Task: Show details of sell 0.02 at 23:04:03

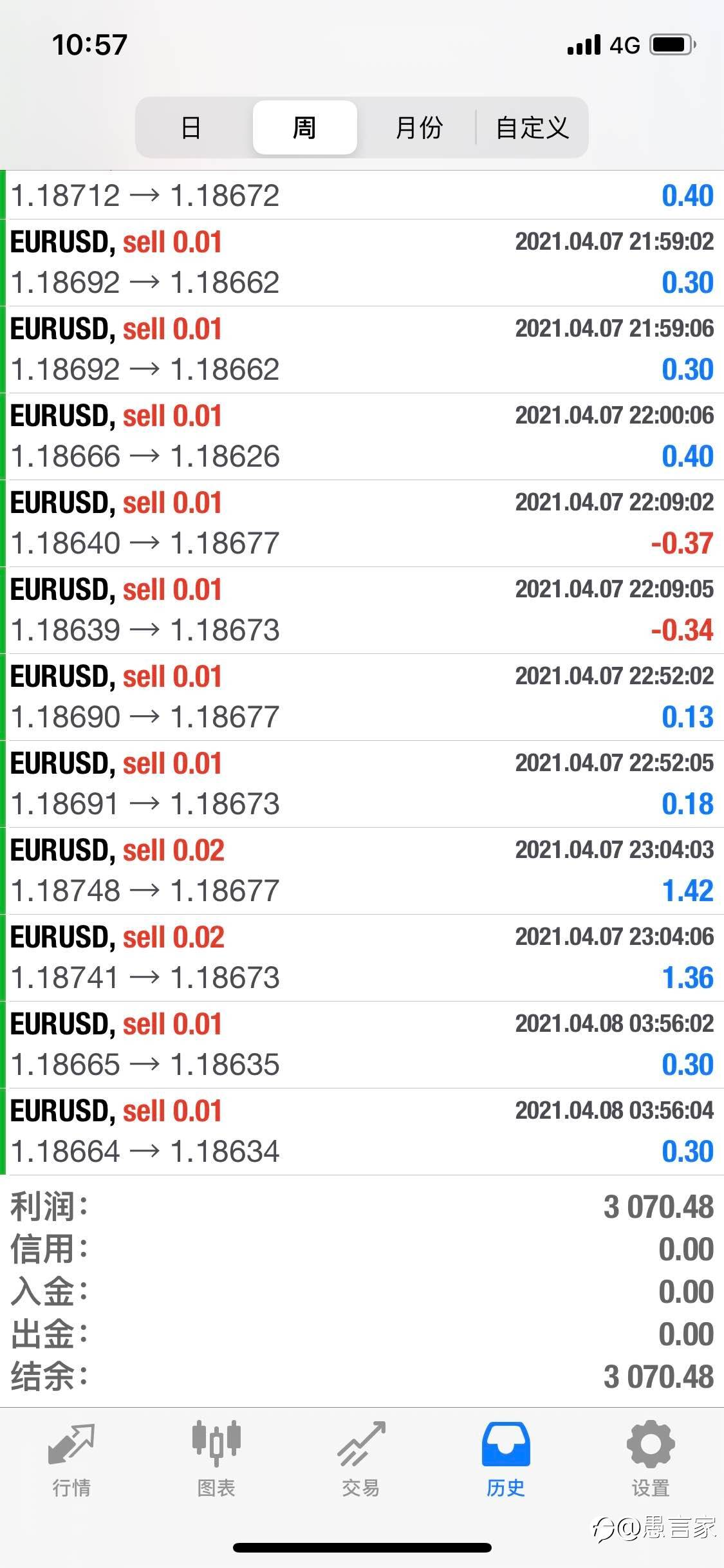Action: [362, 871]
